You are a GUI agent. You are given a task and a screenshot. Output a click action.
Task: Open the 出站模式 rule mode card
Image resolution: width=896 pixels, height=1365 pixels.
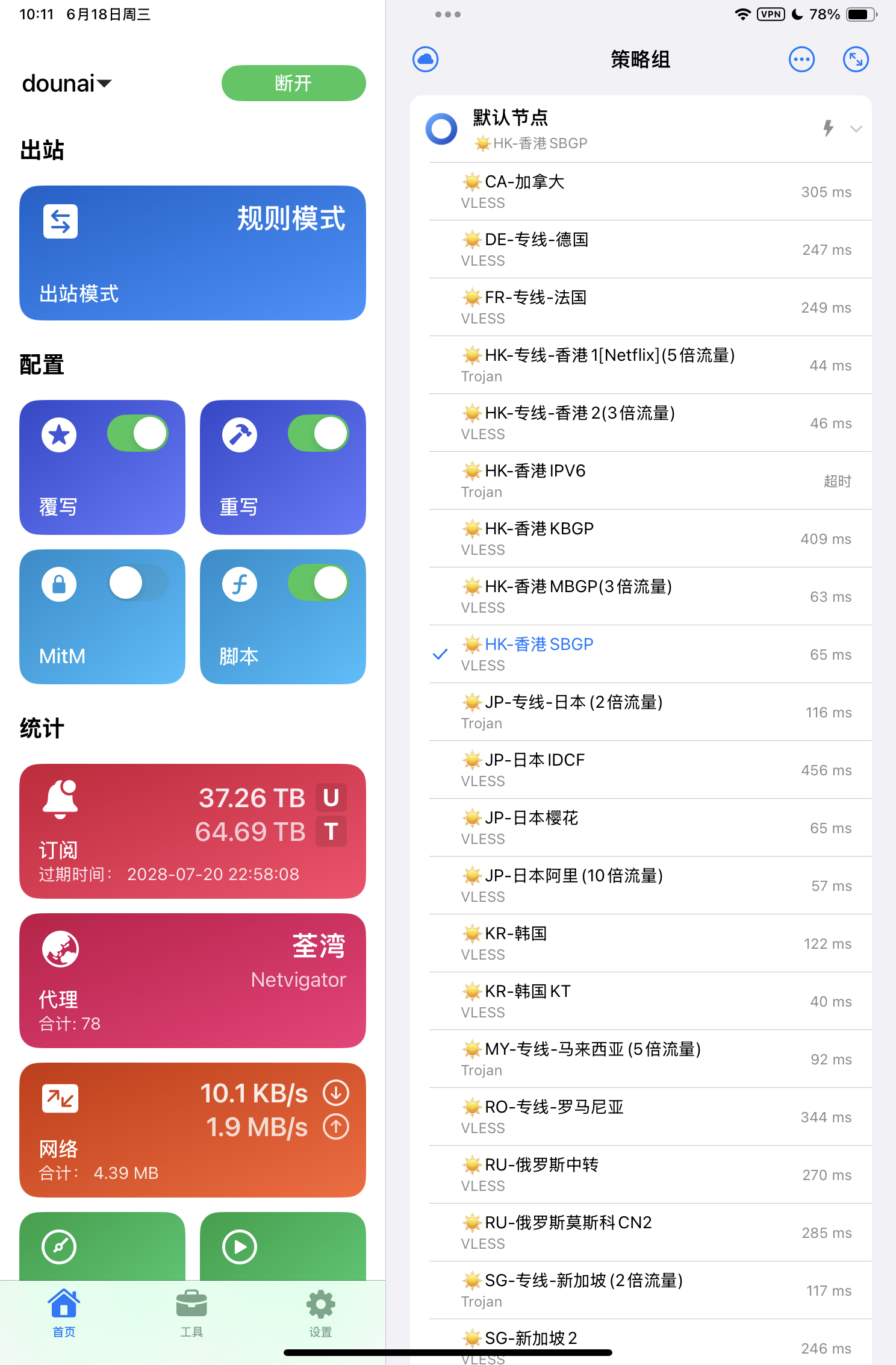(193, 253)
